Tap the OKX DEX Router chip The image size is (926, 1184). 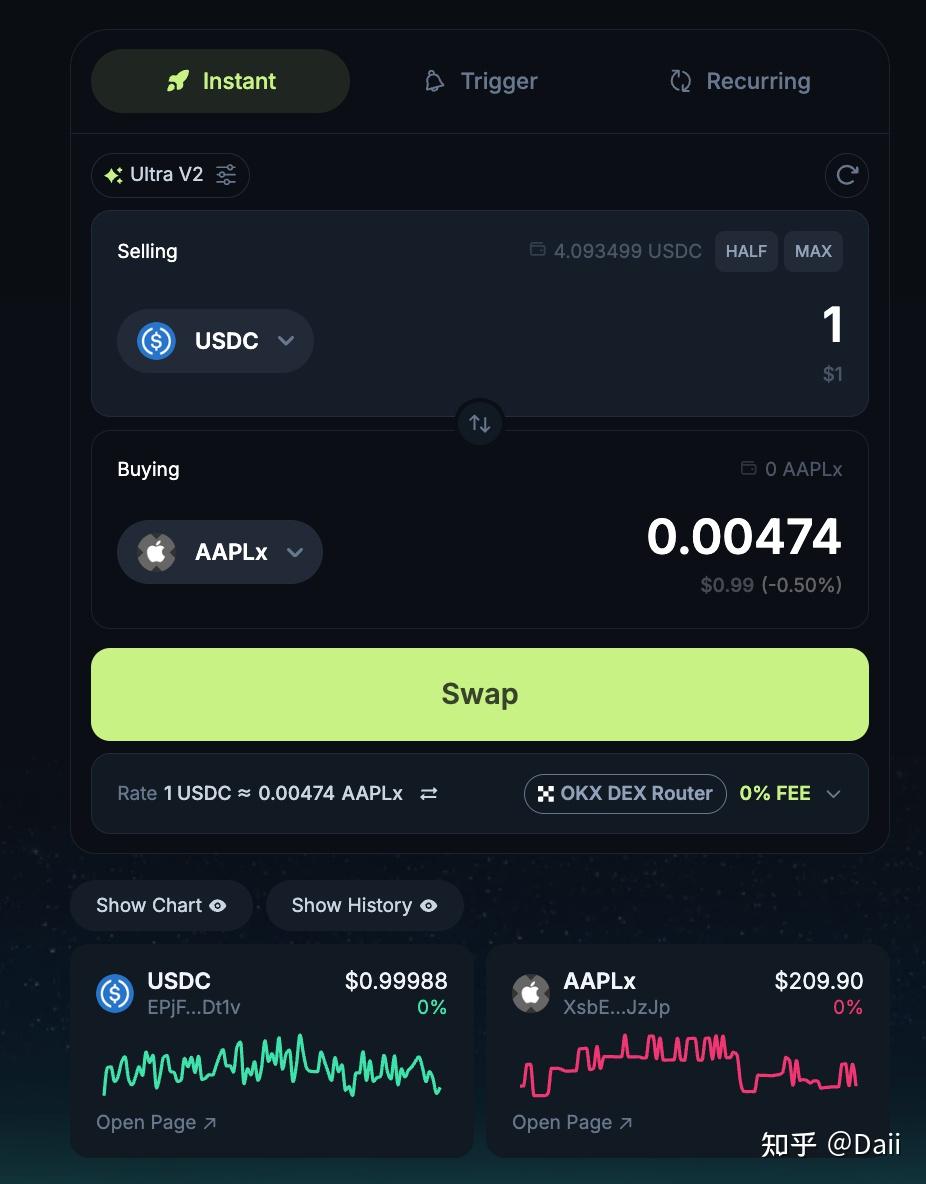(625, 793)
